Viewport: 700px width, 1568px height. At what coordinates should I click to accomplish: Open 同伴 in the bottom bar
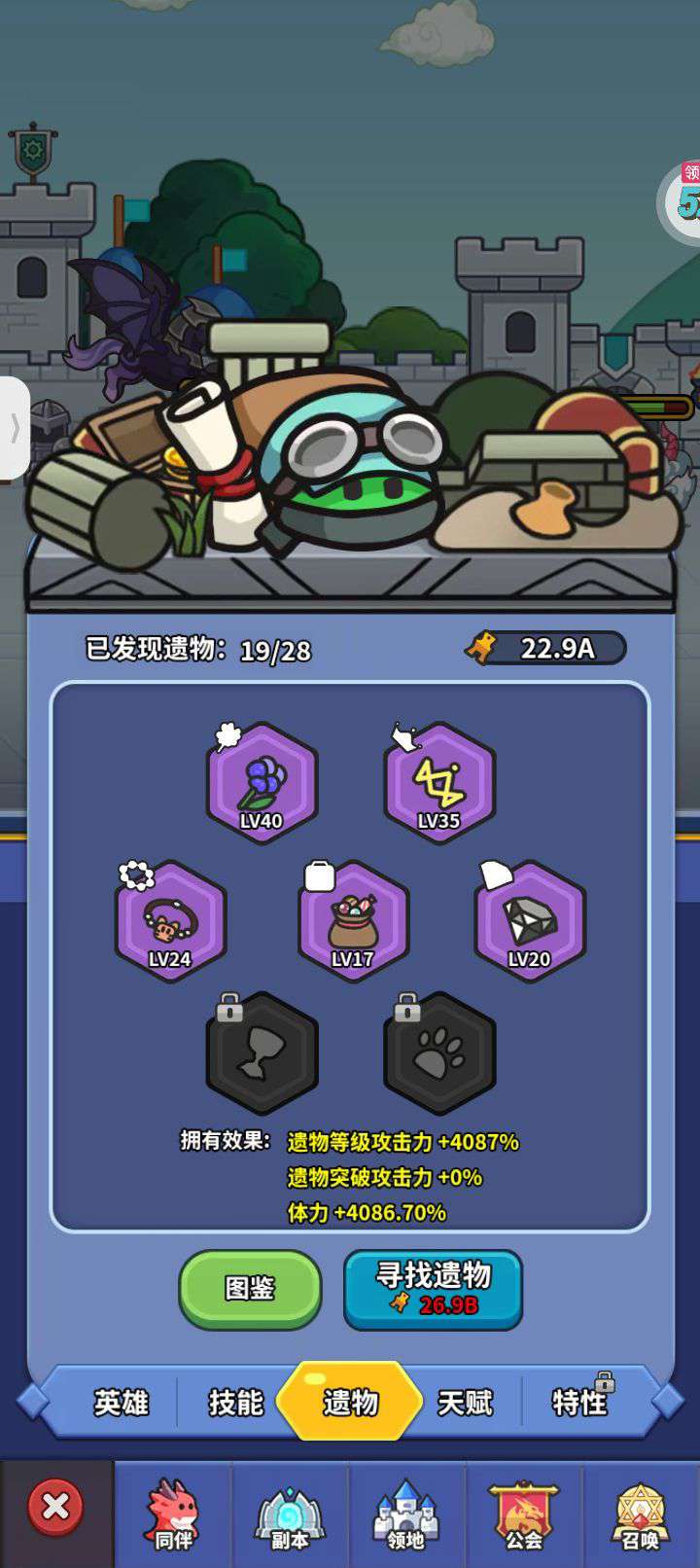coord(173,1515)
